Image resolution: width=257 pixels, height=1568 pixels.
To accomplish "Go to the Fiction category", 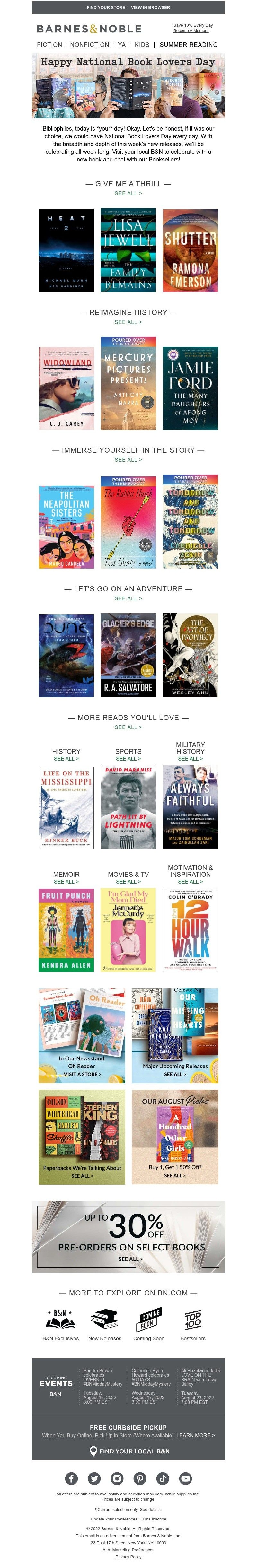I will tap(49, 44).
